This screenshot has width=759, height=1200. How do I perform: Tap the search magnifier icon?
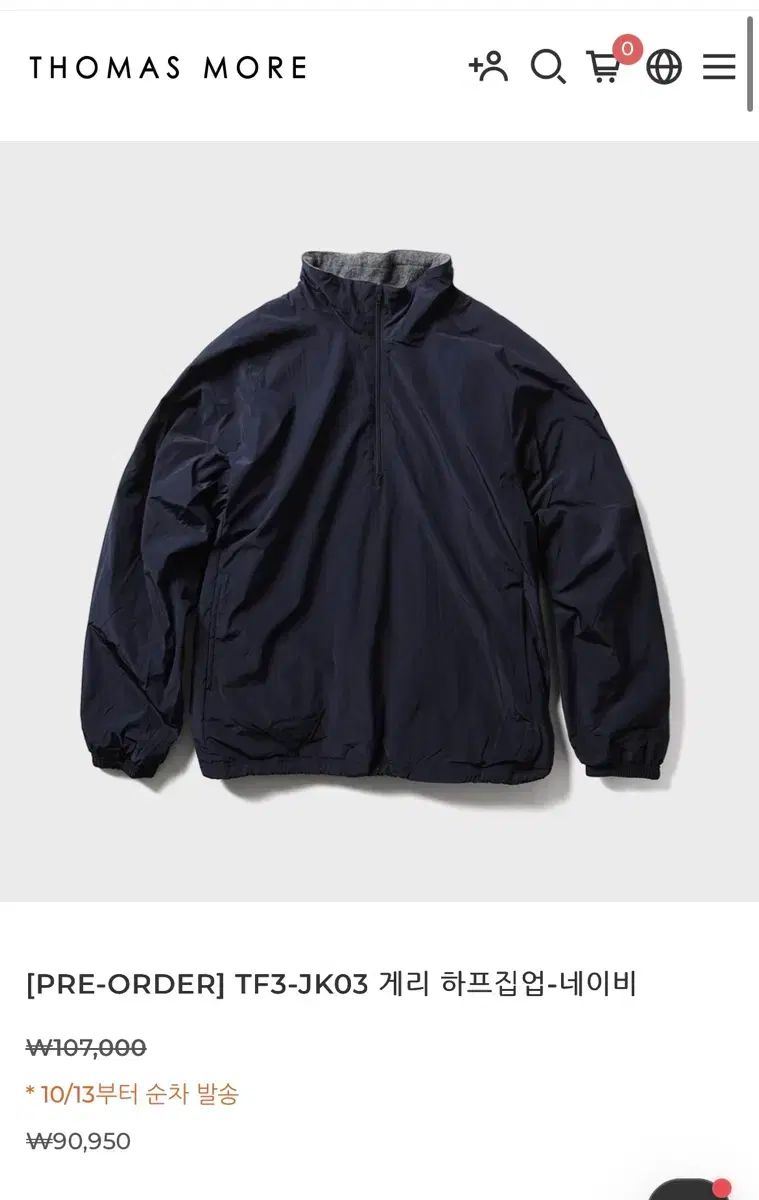tap(547, 67)
